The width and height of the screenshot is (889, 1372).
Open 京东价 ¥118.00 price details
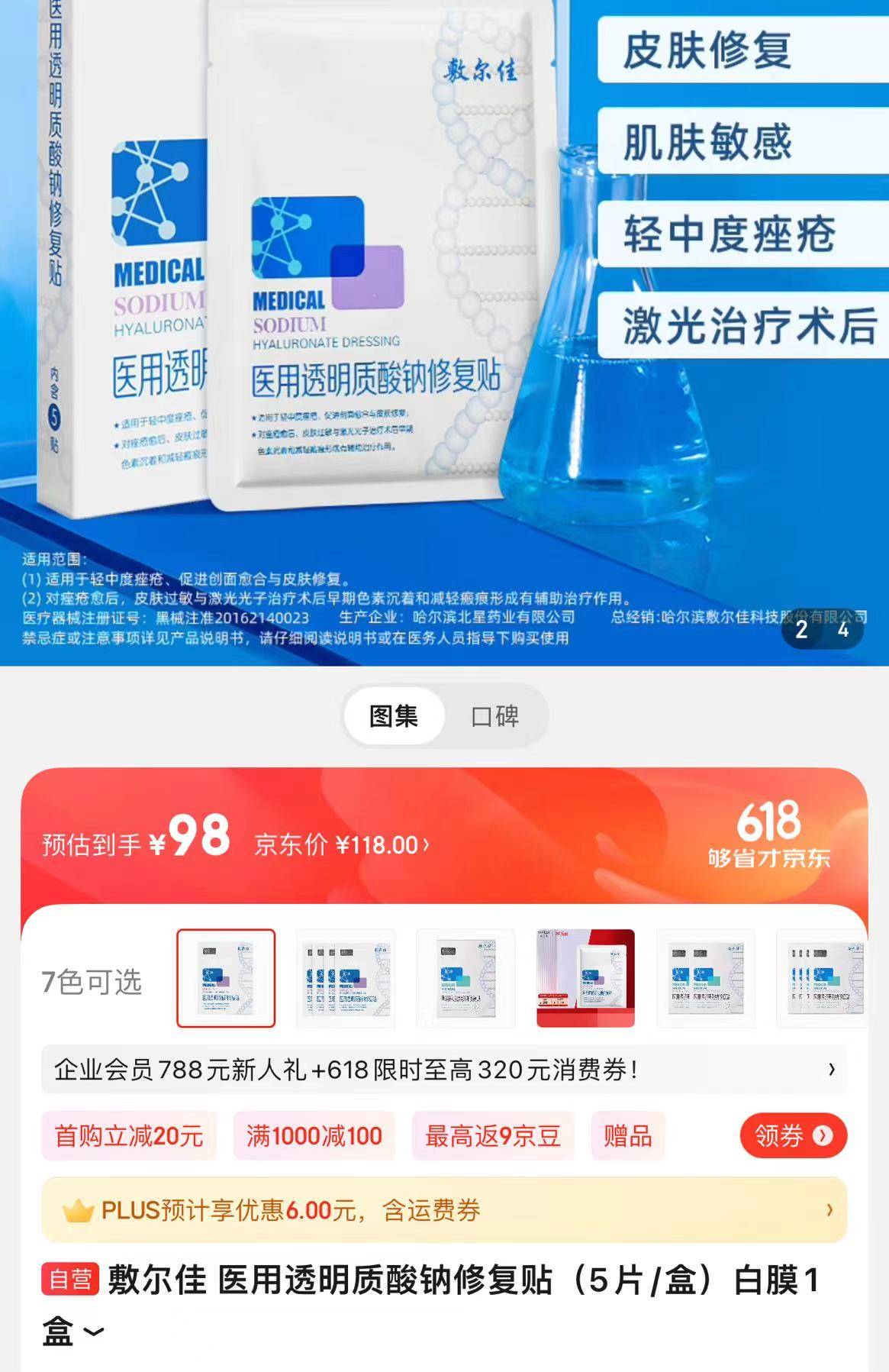pos(342,845)
